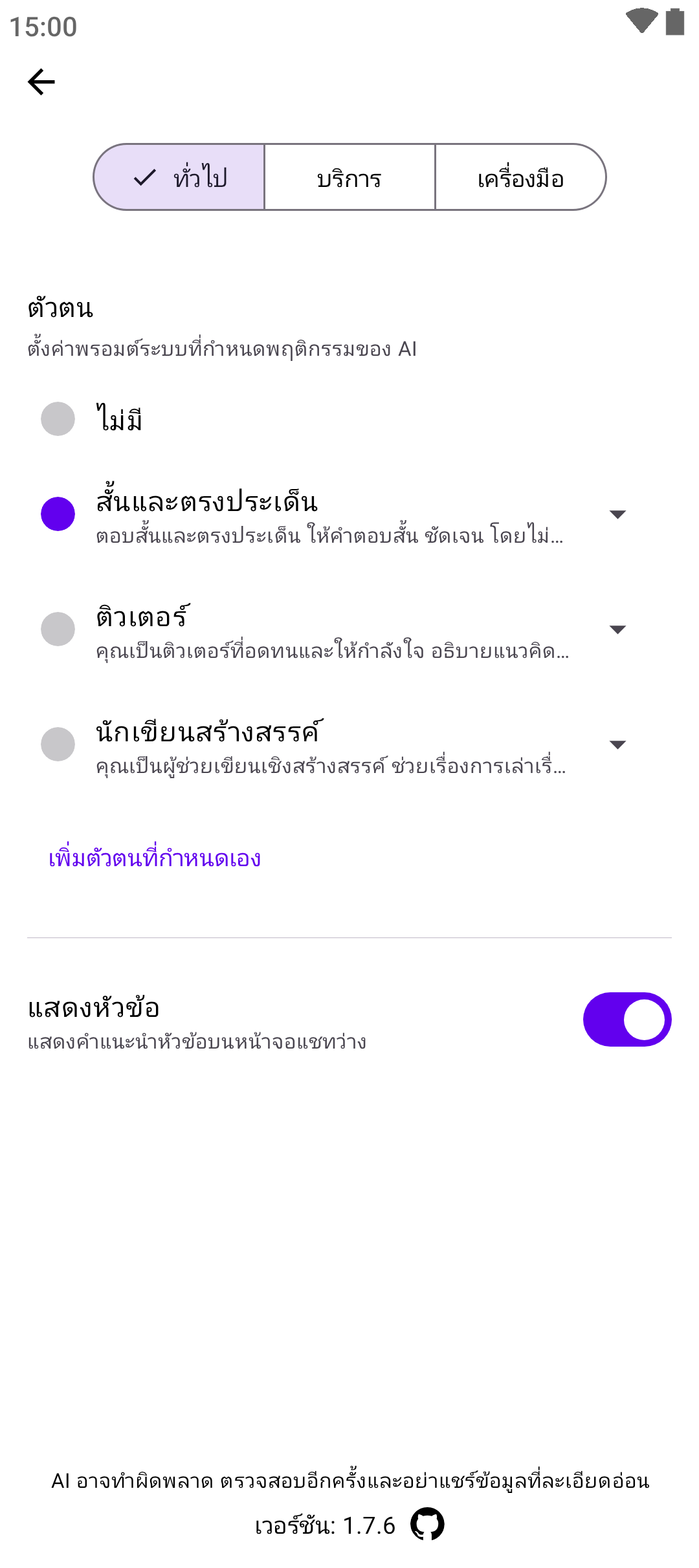Image resolution: width=699 pixels, height=1568 pixels.
Task: Open the GitHub icon link
Action: click(x=427, y=1524)
